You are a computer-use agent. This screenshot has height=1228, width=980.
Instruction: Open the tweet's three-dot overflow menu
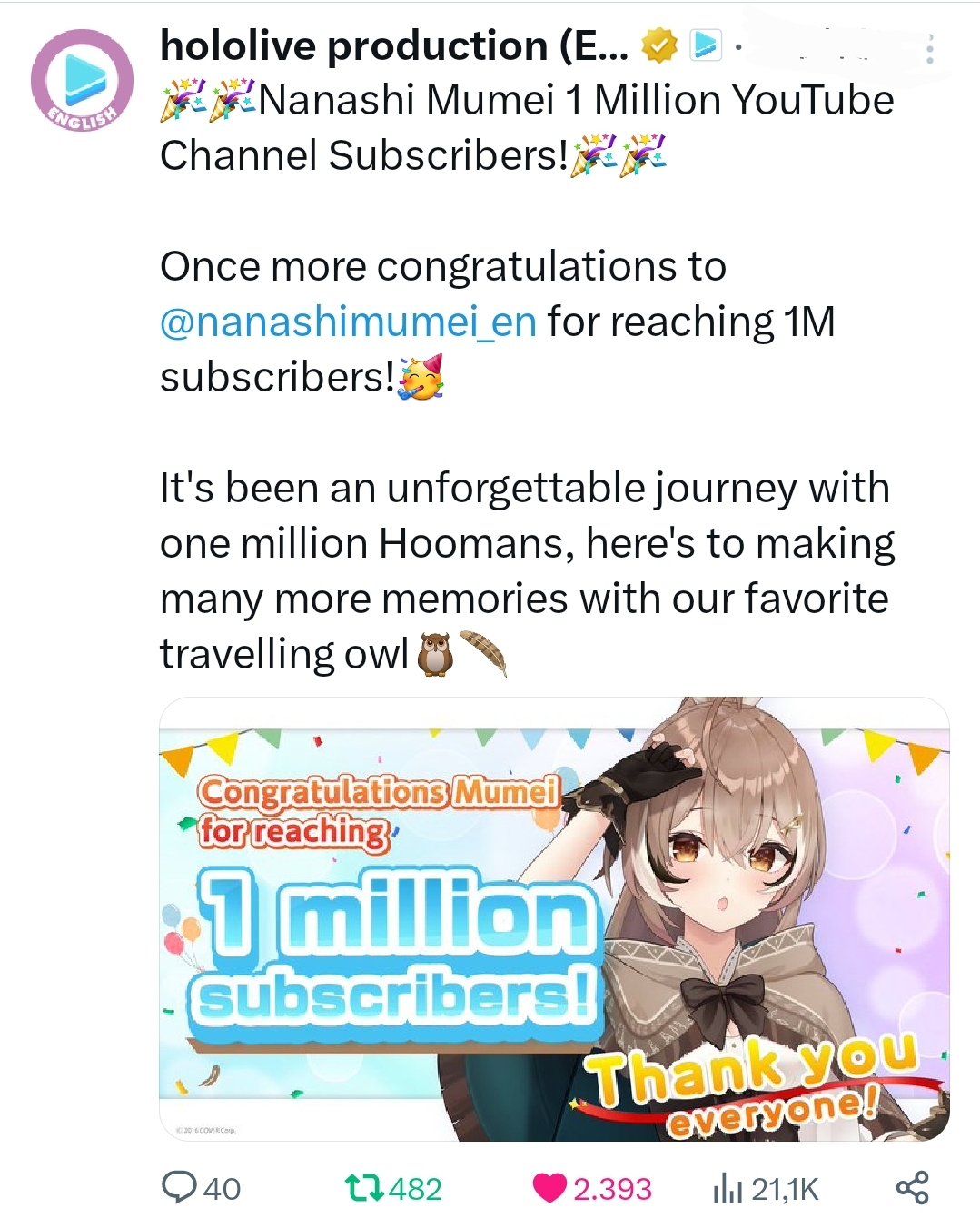(929, 49)
